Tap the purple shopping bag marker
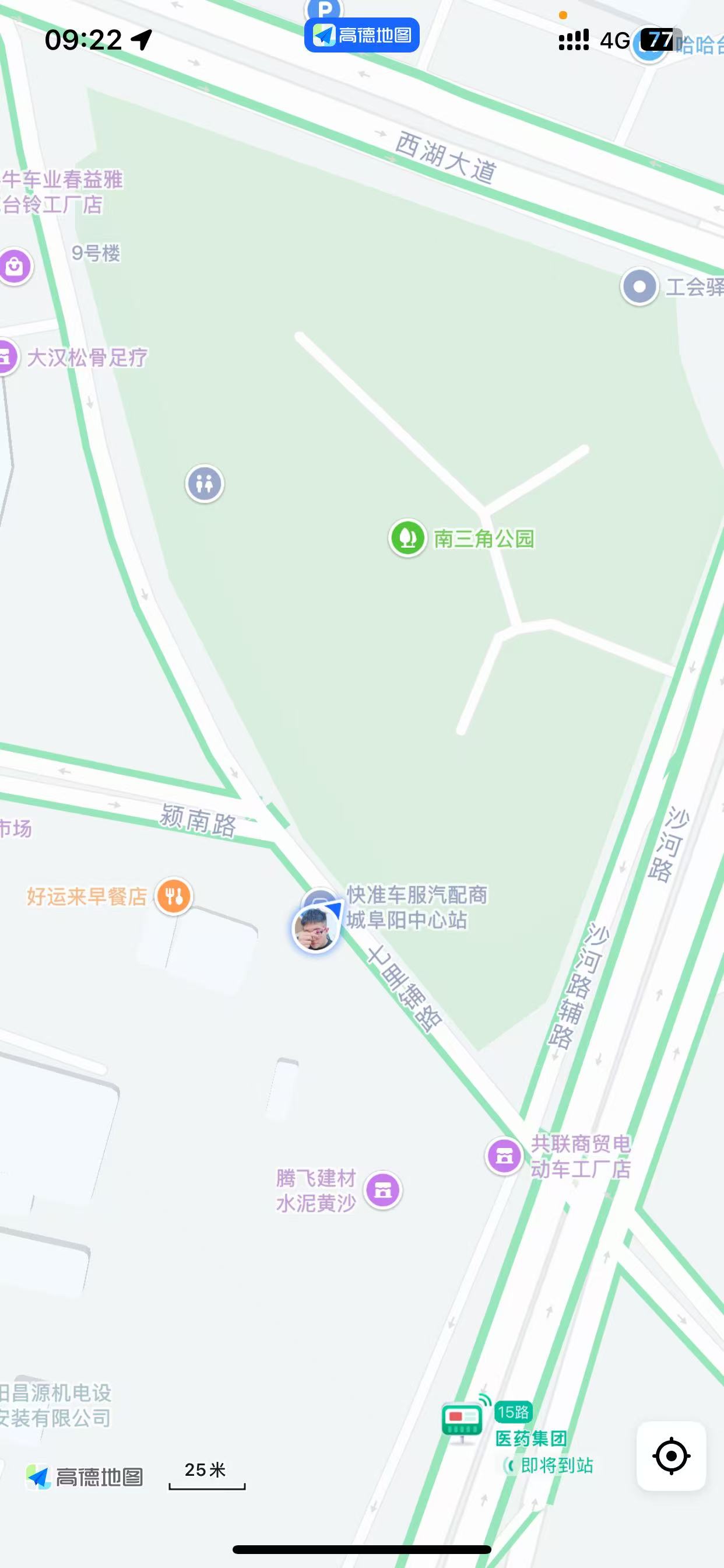 [15, 266]
